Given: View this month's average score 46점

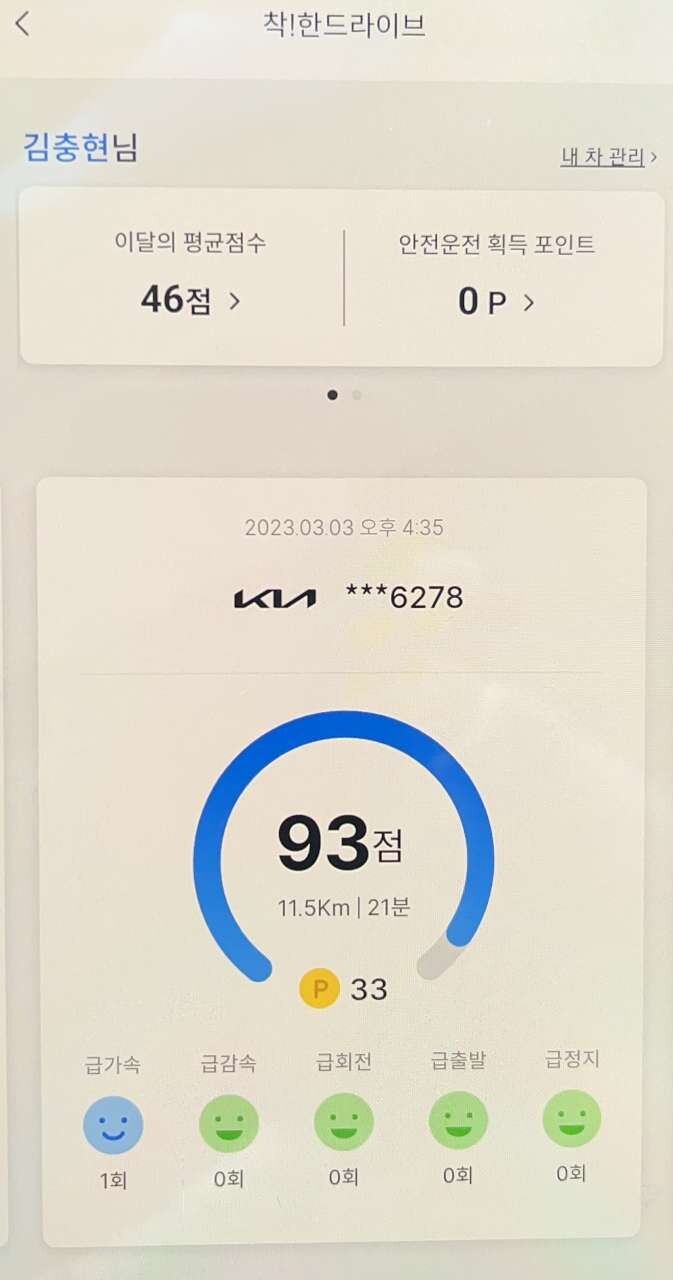Looking at the screenshot, I should point(190,300).
